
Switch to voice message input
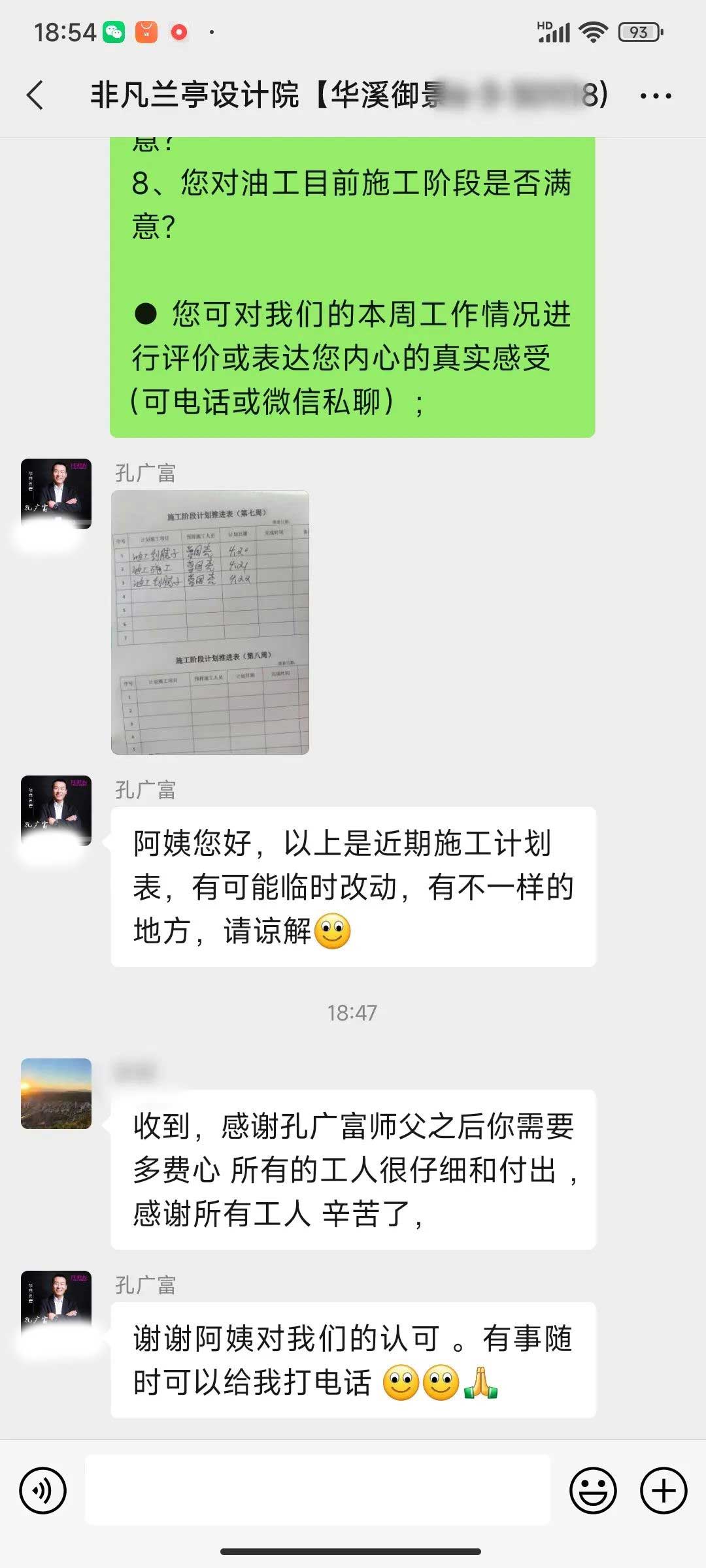point(43,1491)
